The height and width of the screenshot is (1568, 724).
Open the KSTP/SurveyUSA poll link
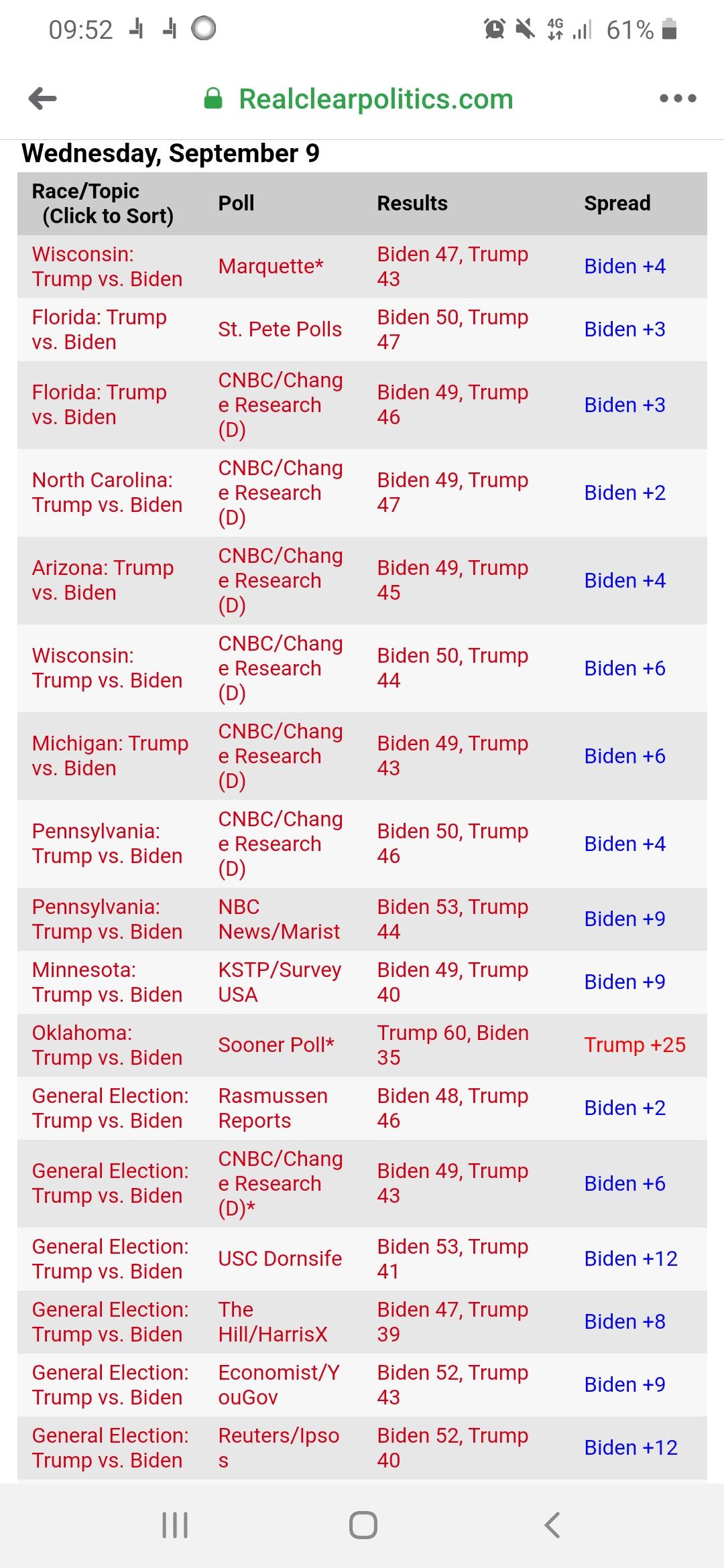[x=280, y=982]
